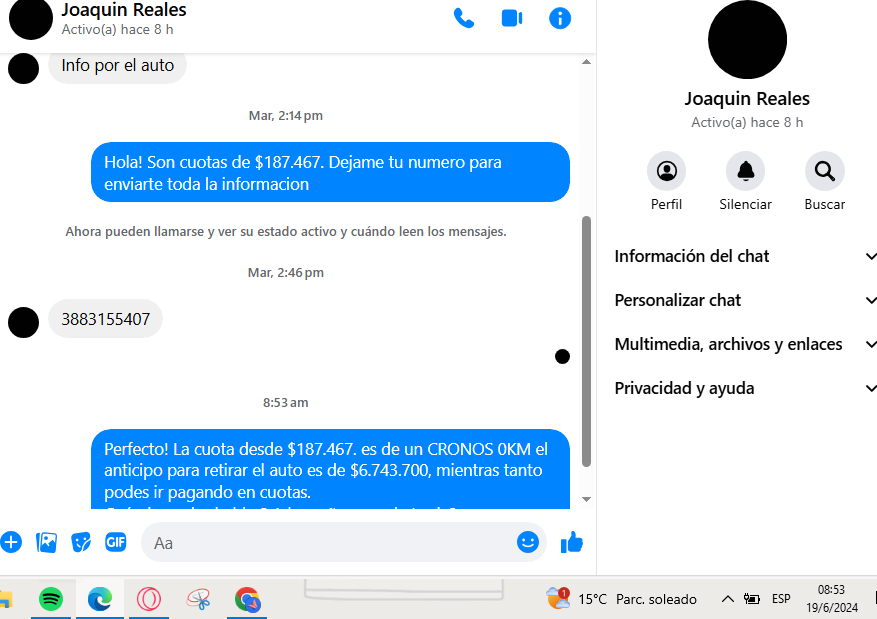Open Spotify from the taskbar
Image resolution: width=877 pixels, height=619 pixels.
51,599
